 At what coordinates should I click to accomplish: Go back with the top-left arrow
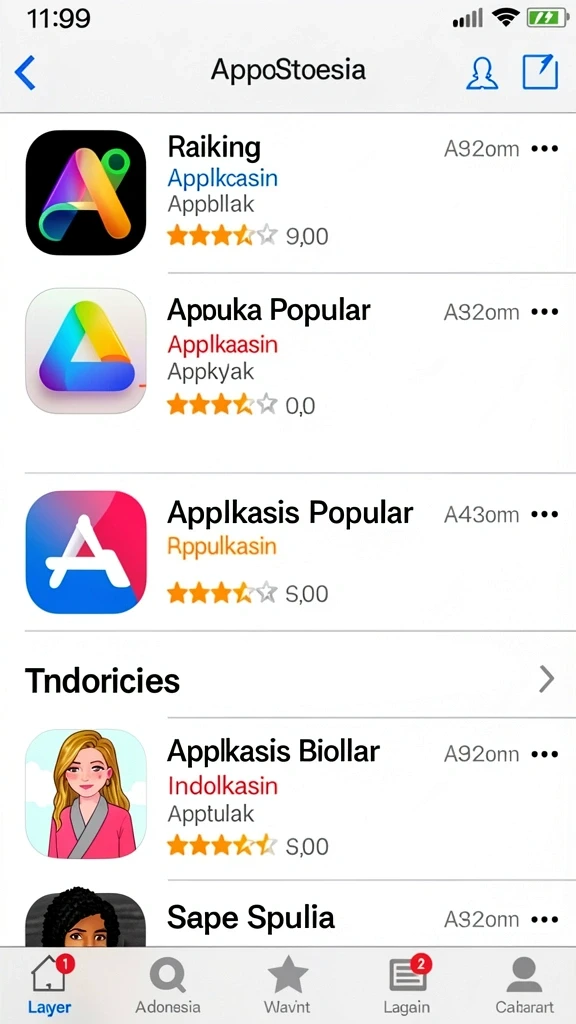(x=25, y=72)
